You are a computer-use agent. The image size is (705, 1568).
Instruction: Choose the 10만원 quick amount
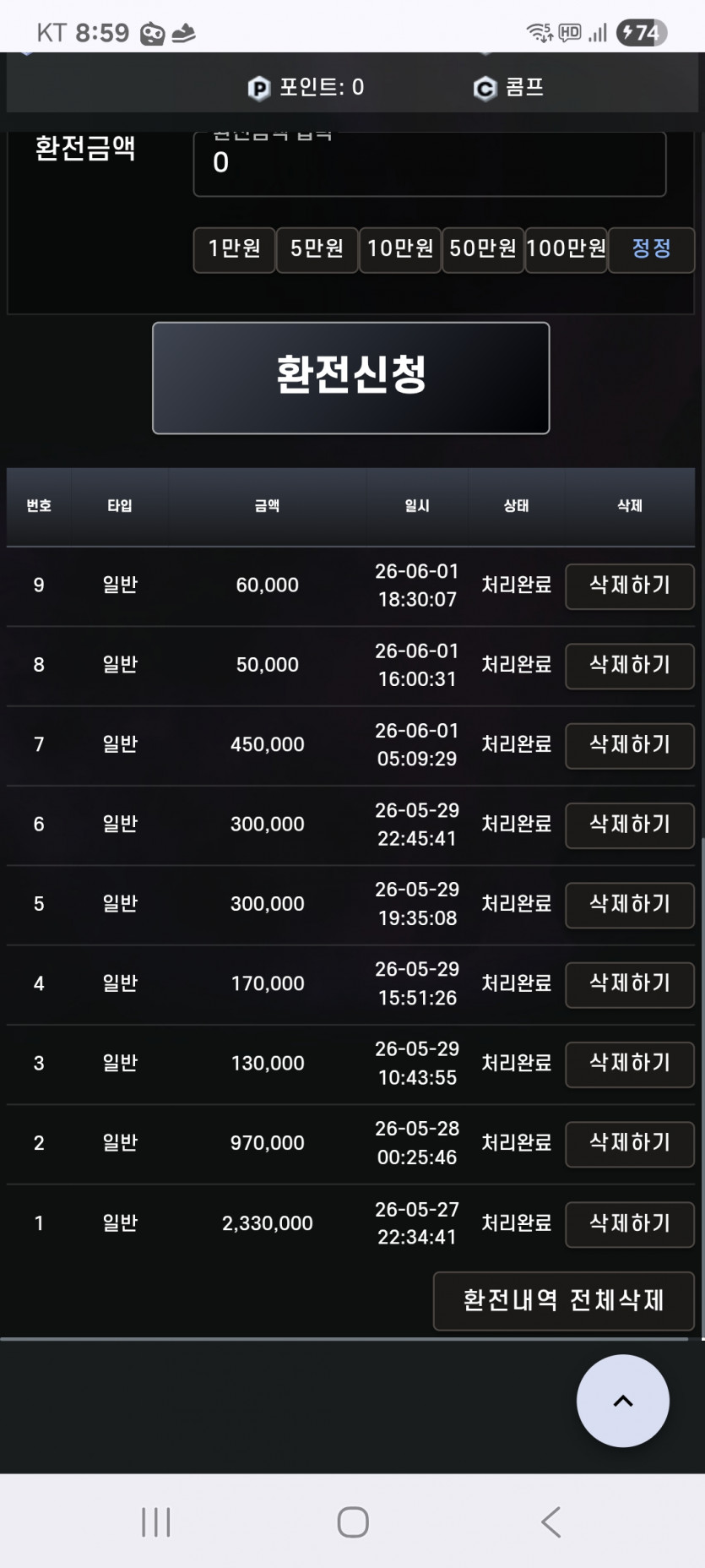click(x=400, y=249)
